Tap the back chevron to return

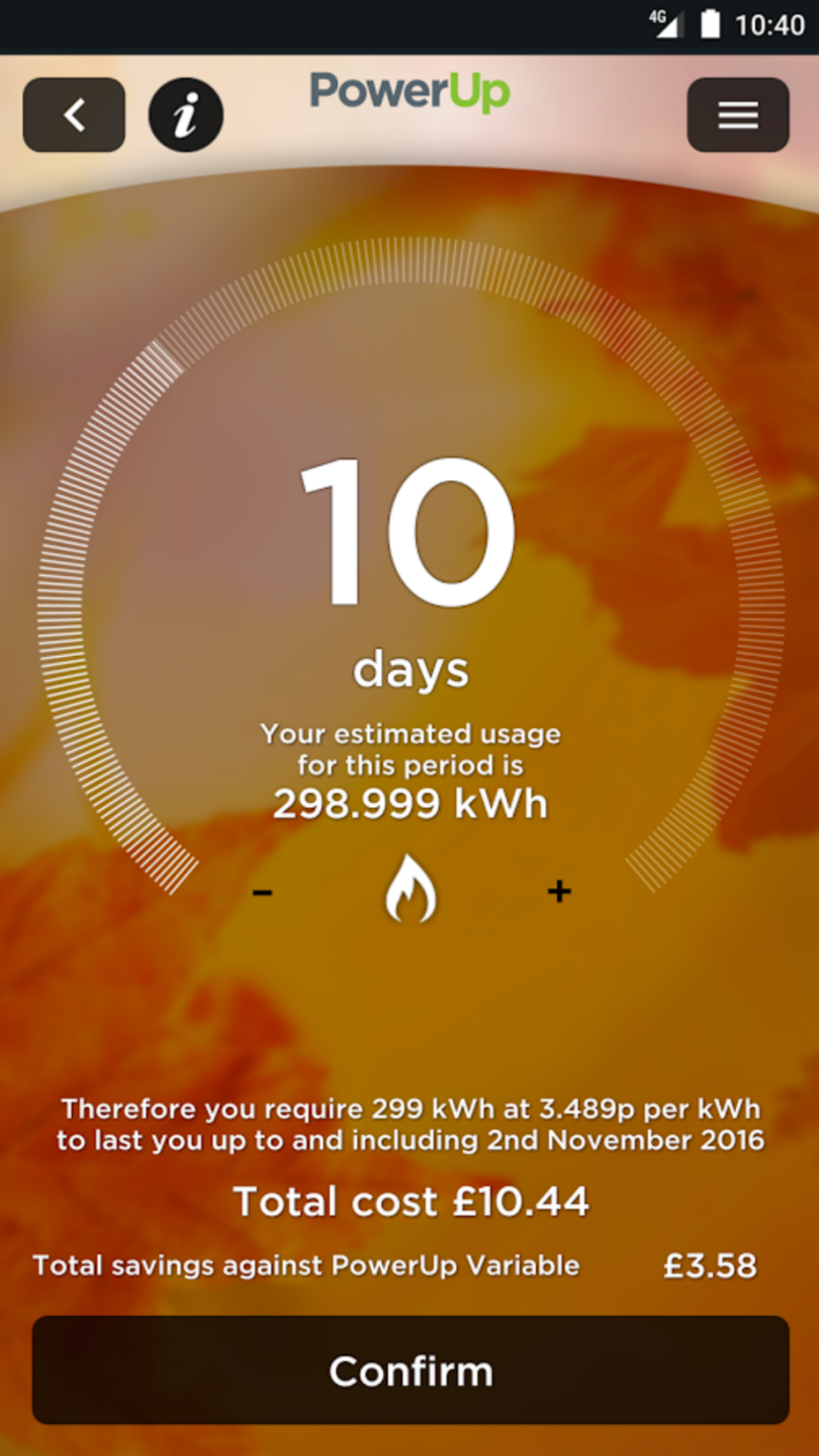73,115
